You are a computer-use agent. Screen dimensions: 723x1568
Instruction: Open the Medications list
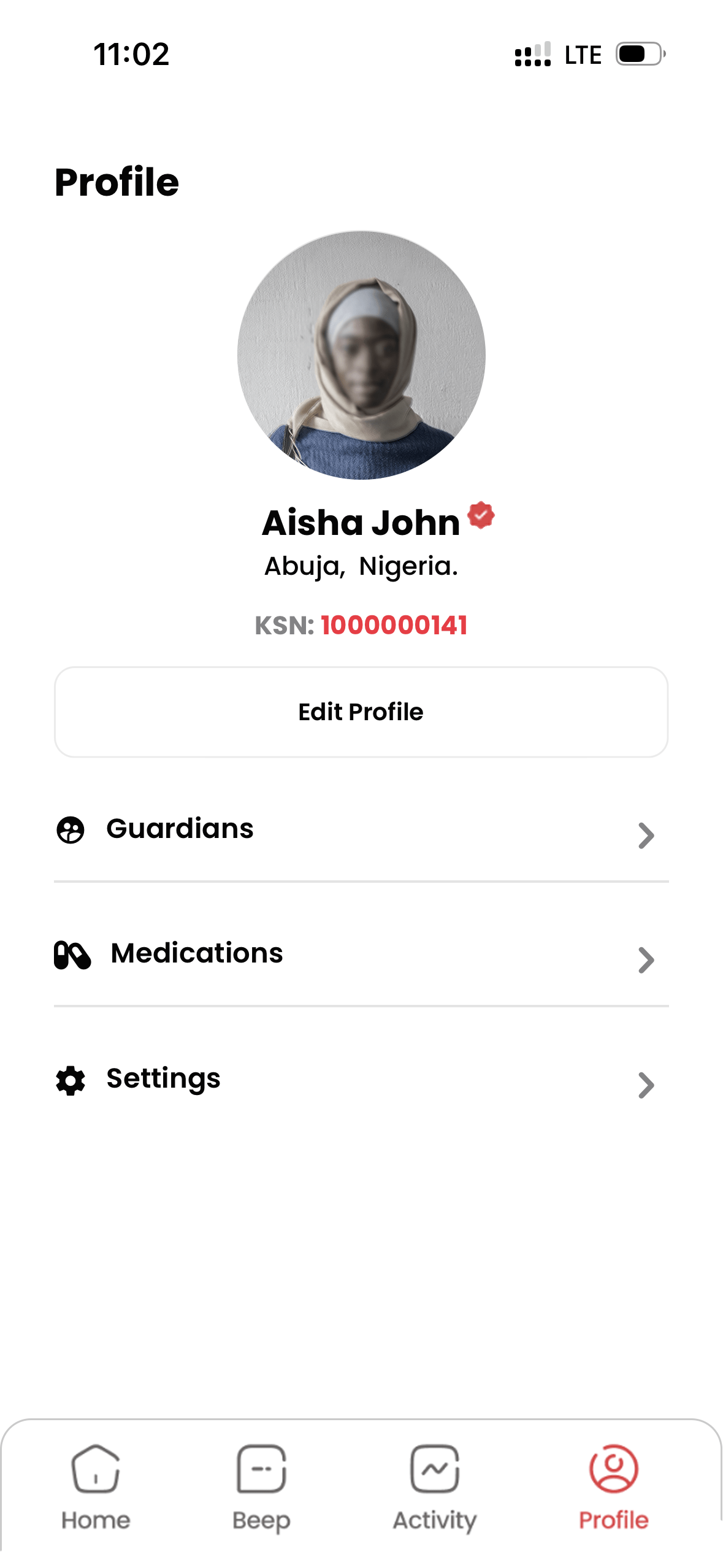coord(361,955)
